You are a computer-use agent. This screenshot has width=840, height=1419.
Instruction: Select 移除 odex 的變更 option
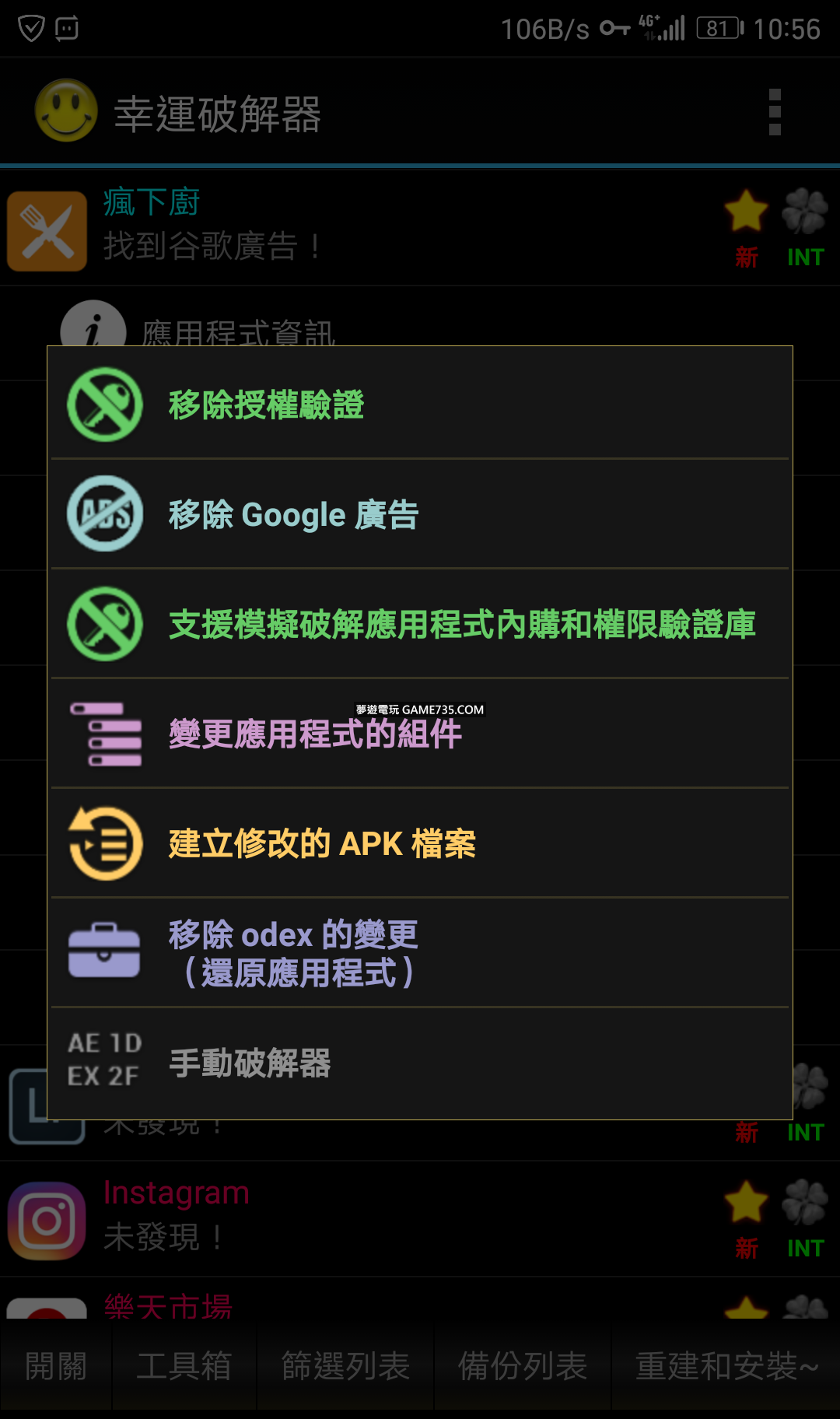pyautogui.click(x=420, y=953)
